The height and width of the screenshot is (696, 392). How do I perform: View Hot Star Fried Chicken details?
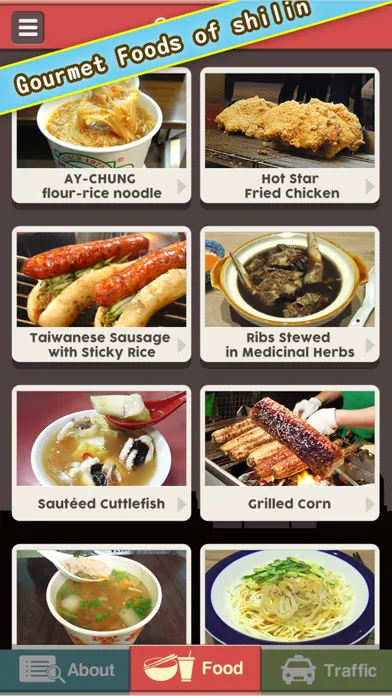click(290, 135)
